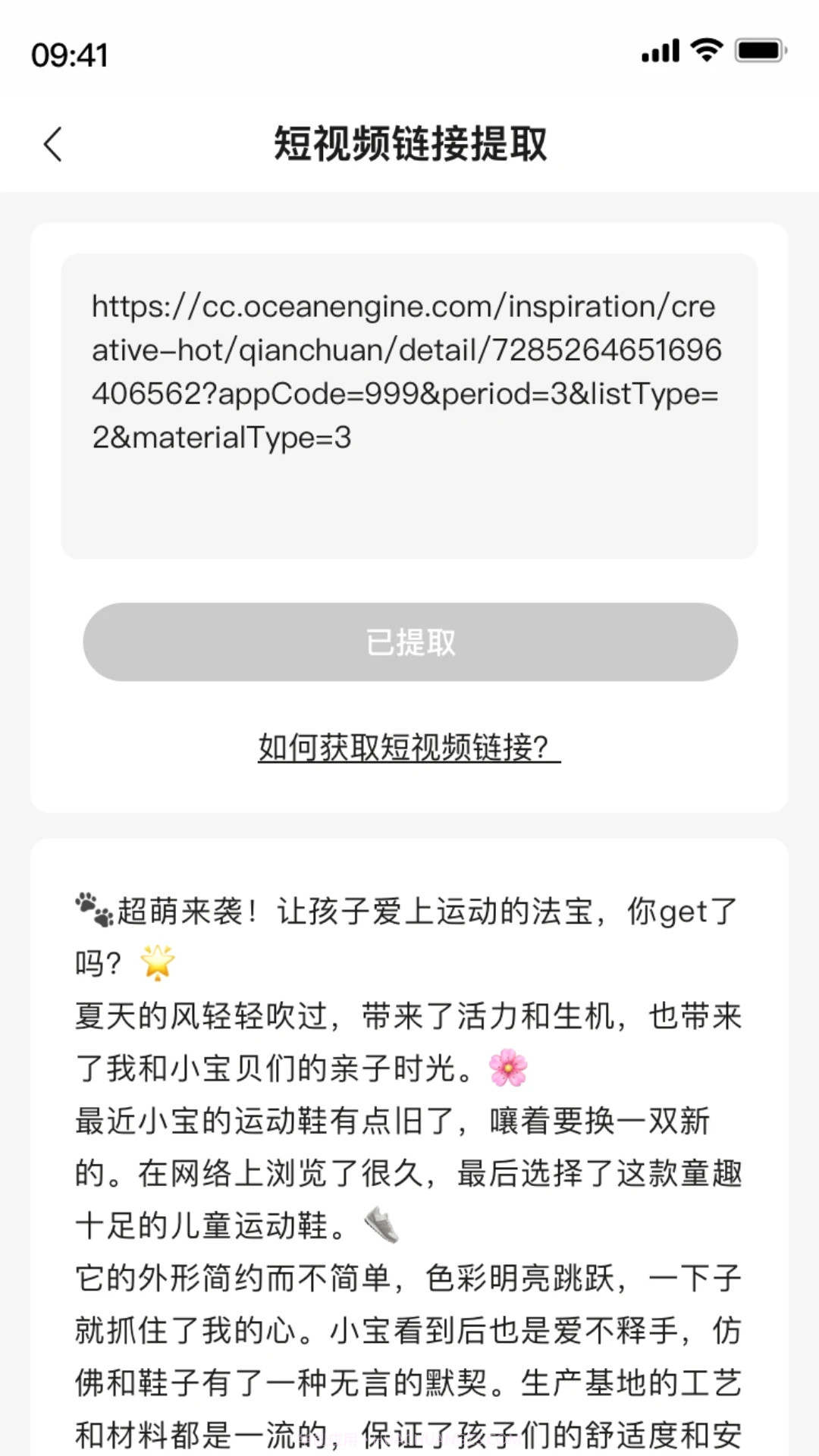
Task: Tap the white extraction panel card
Action: coord(409,516)
